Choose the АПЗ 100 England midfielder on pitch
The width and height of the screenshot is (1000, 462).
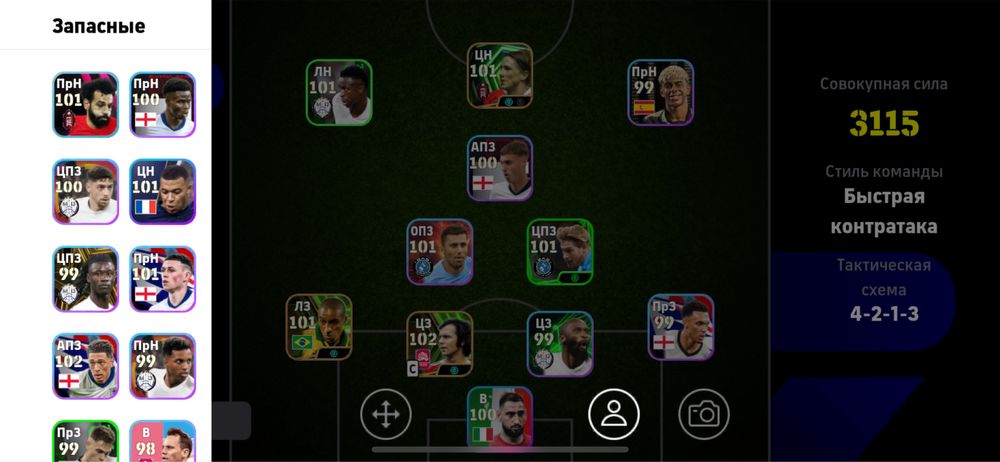[499, 168]
